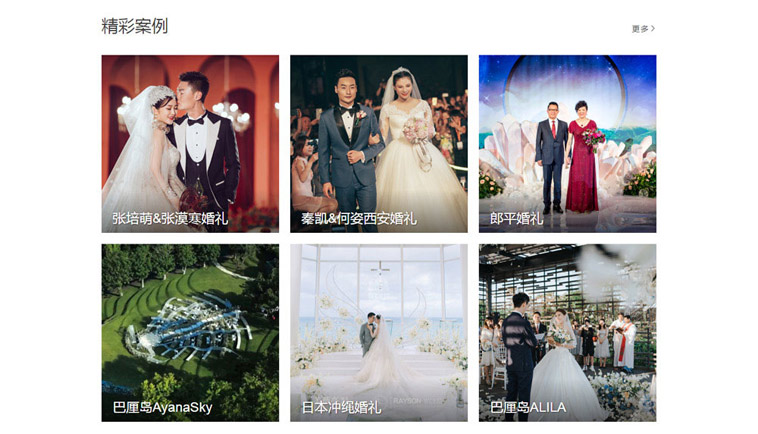
Task: View the 日本冲绳婚礼 case
Action: 378,332
